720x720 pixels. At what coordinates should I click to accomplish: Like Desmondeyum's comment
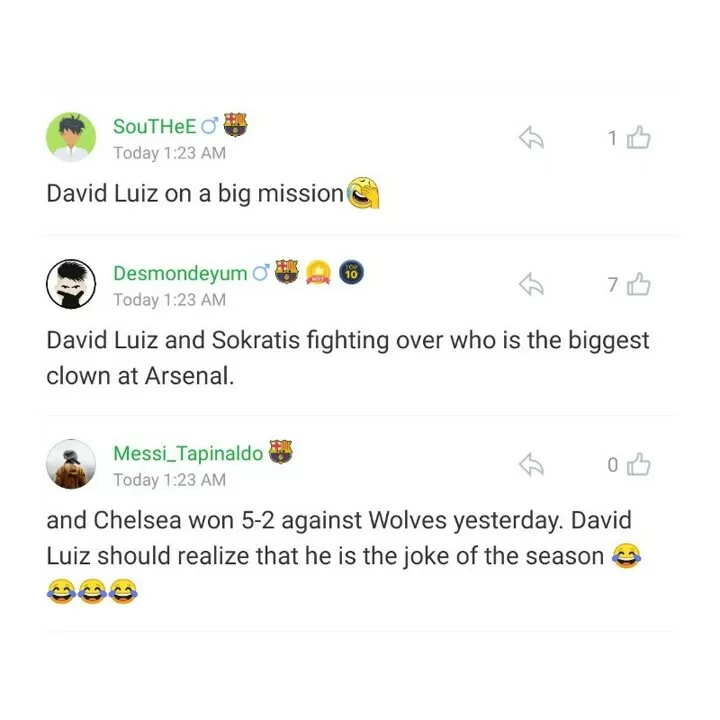pyautogui.click(x=638, y=285)
